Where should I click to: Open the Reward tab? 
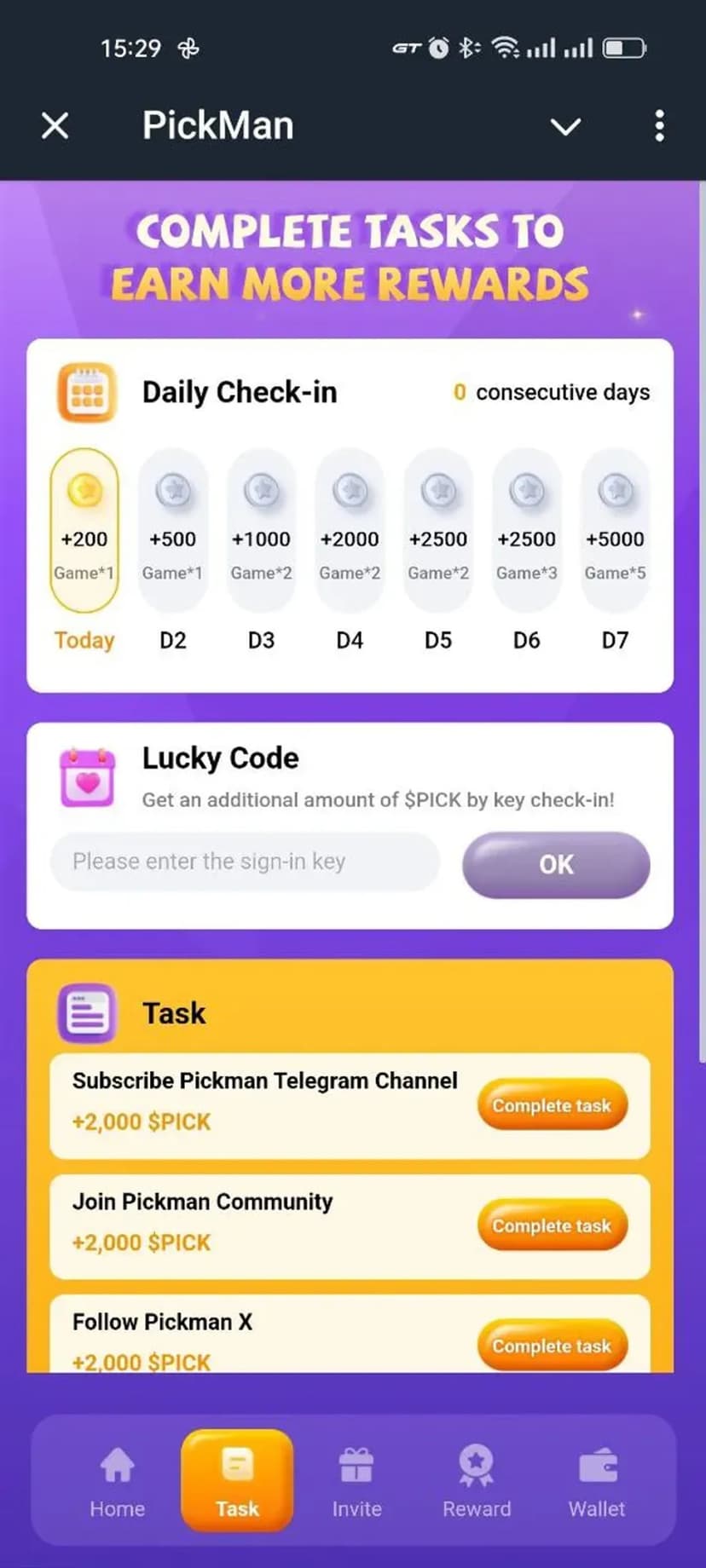pos(477,1482)
